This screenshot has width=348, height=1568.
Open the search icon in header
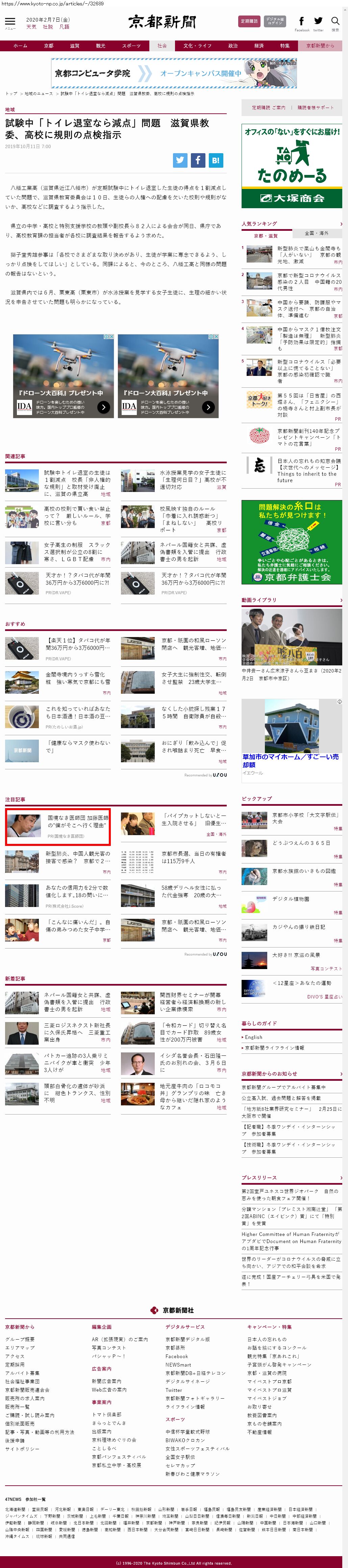pos(334,22)
